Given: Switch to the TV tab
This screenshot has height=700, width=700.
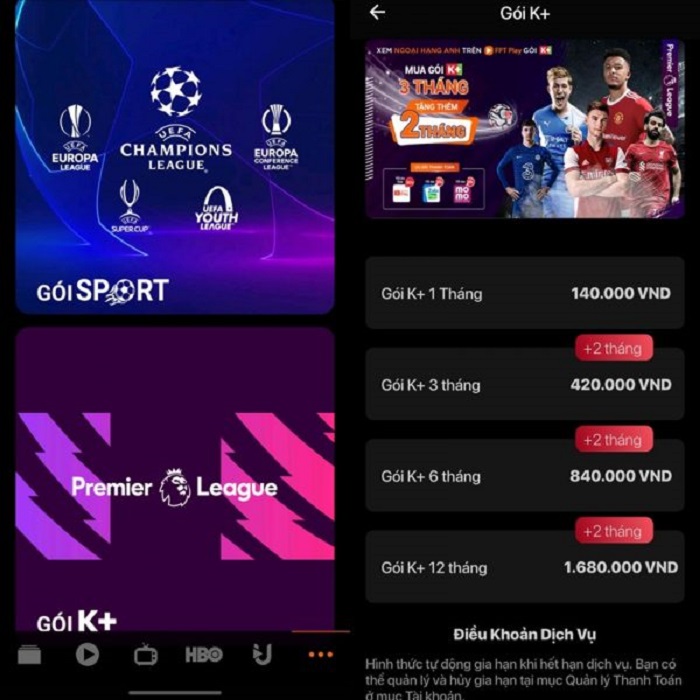Looking at the screenshot, I should click(146, 655).
